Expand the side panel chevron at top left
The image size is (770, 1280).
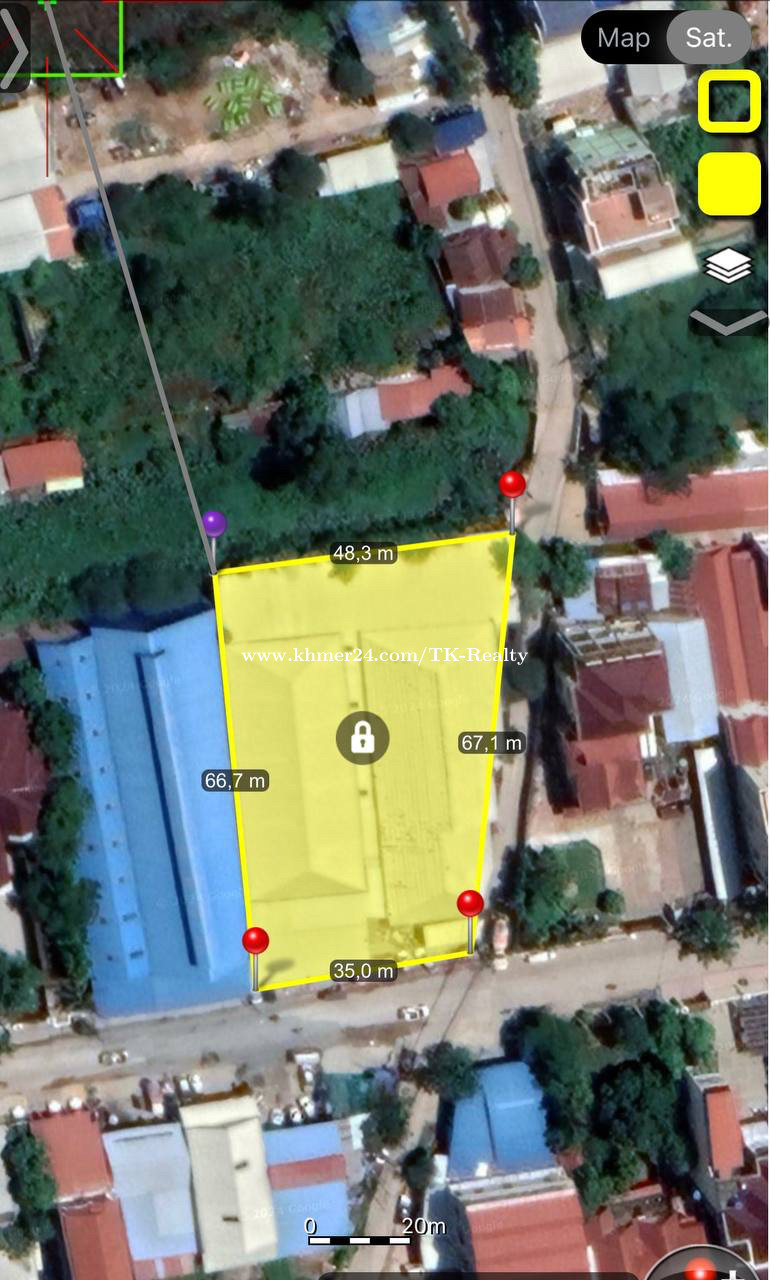[14, 46]
